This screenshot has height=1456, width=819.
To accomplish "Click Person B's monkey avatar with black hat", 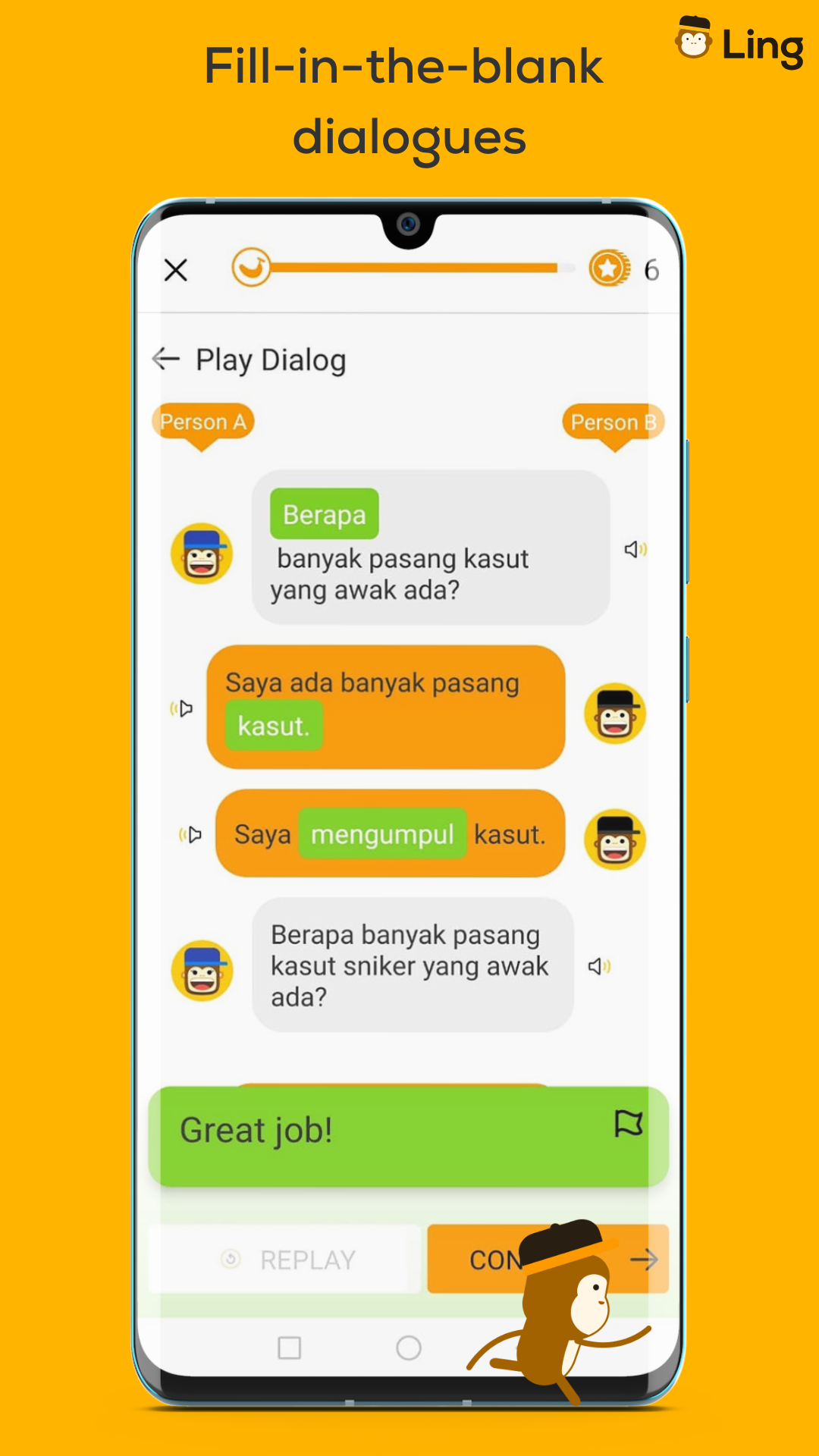I will point(614,714).
